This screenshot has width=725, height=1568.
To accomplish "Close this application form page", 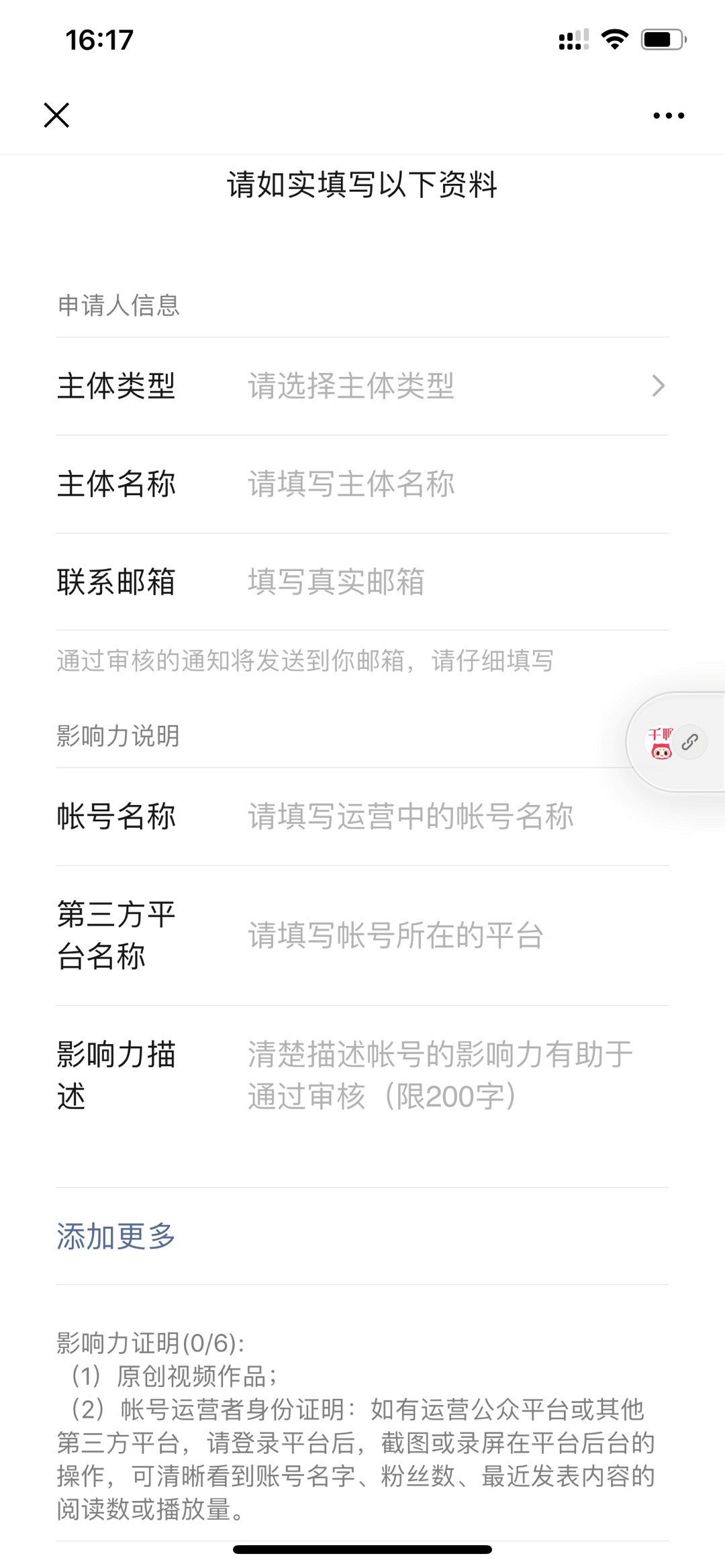I will [x=56, y=115].
